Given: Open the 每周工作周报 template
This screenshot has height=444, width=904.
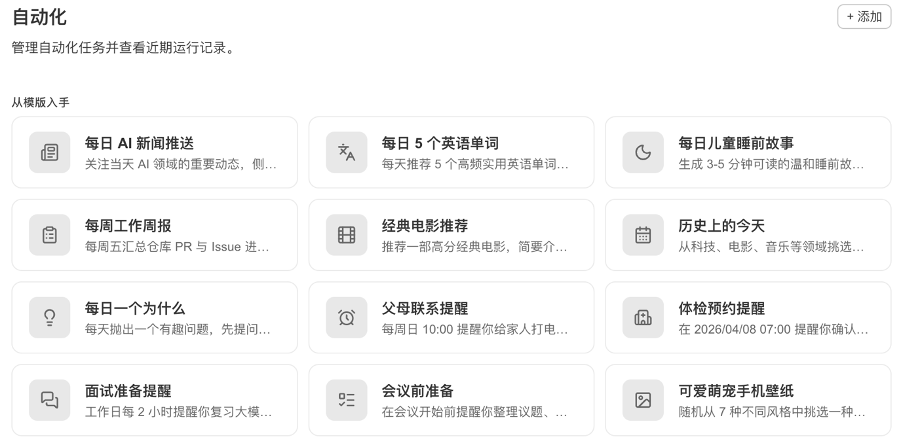Looking at the screenshot, I should (155, 235).
